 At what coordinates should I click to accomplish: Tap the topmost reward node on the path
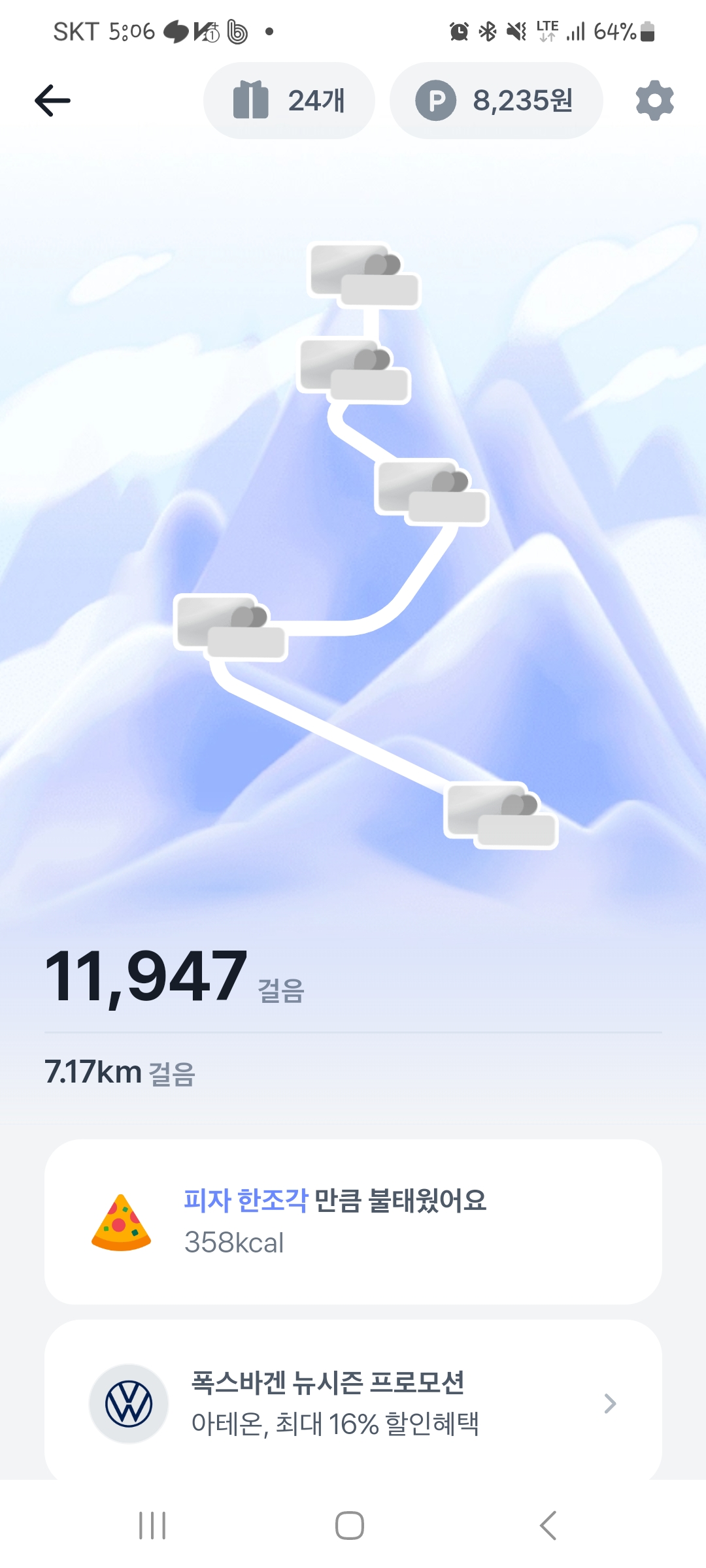(x=363, y=275)
